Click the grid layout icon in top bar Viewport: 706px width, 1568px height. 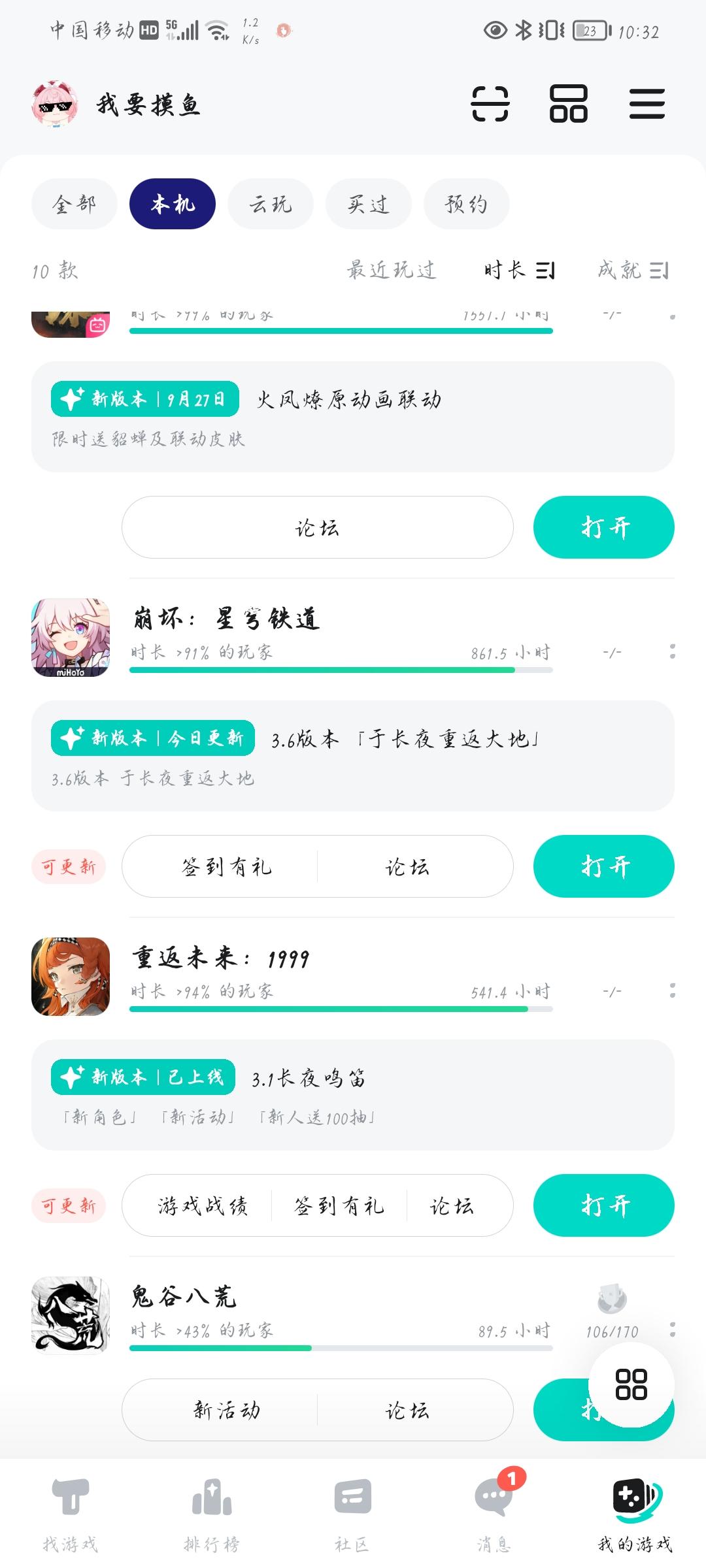click(568, 105)
